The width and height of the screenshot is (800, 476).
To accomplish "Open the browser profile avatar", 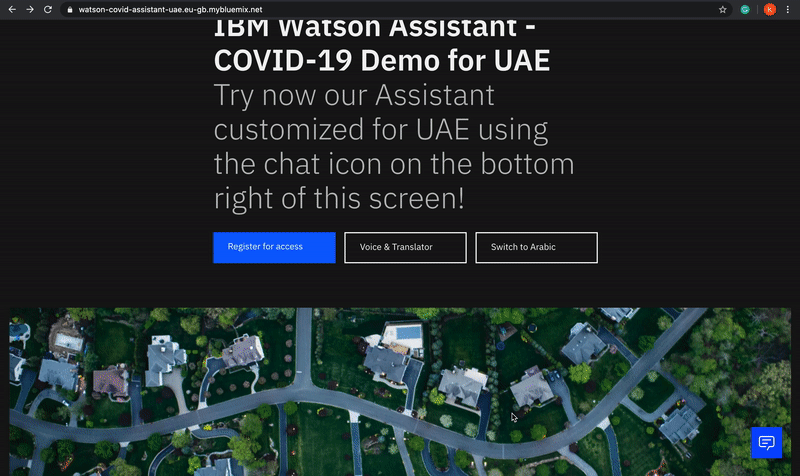I will pyautogui.click(x=769, y=9).
